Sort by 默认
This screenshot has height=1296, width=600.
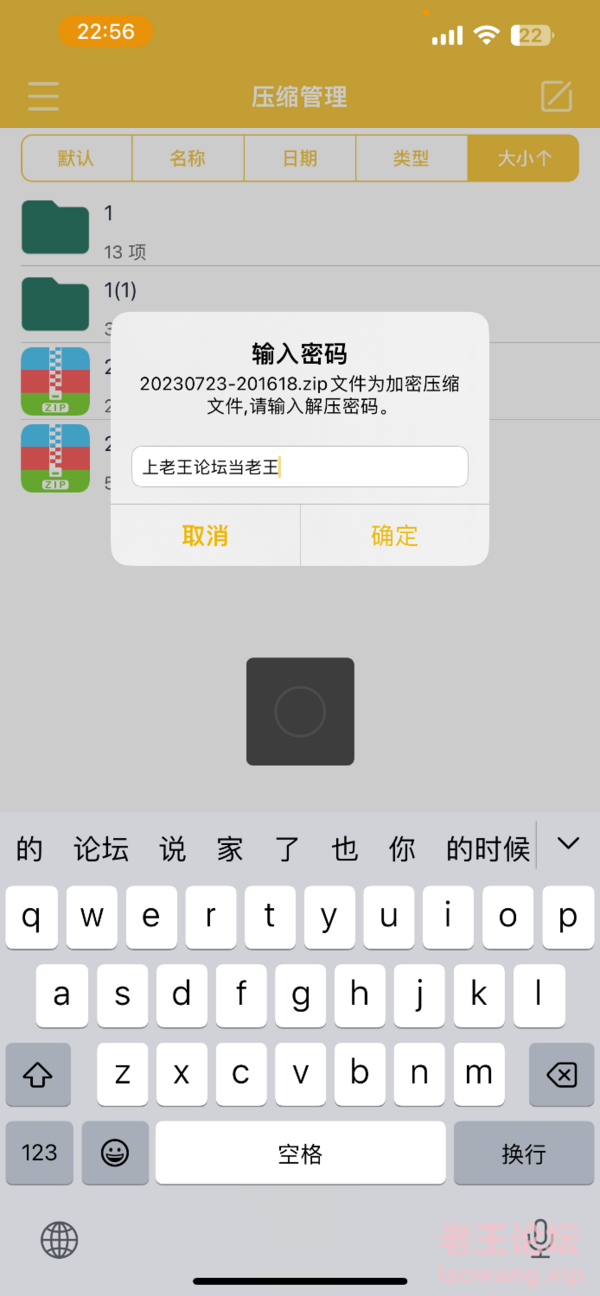click(x=76, y=158)
